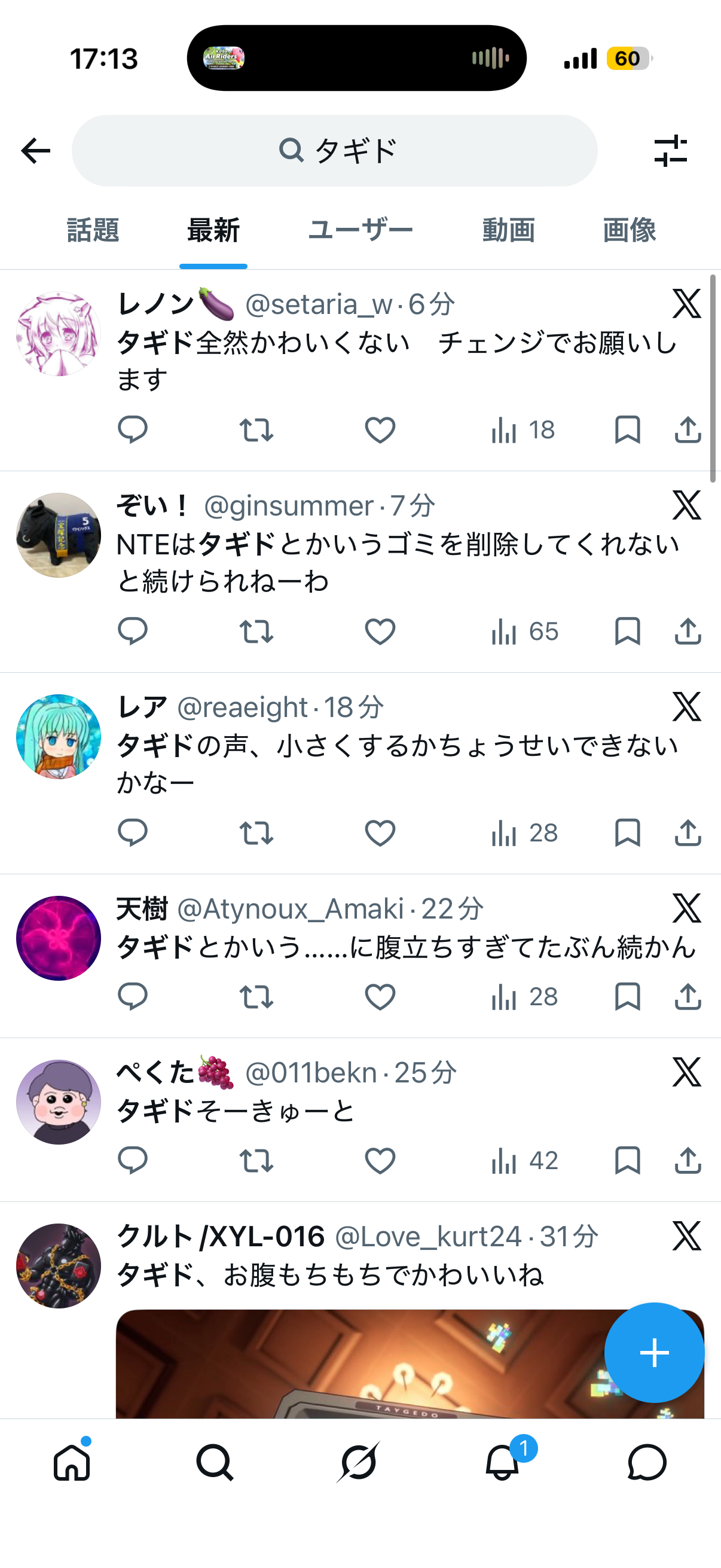This screenshot has height=1568, width=721.
Task: Switch to the 動画 tab
Action: pos(509,231)
